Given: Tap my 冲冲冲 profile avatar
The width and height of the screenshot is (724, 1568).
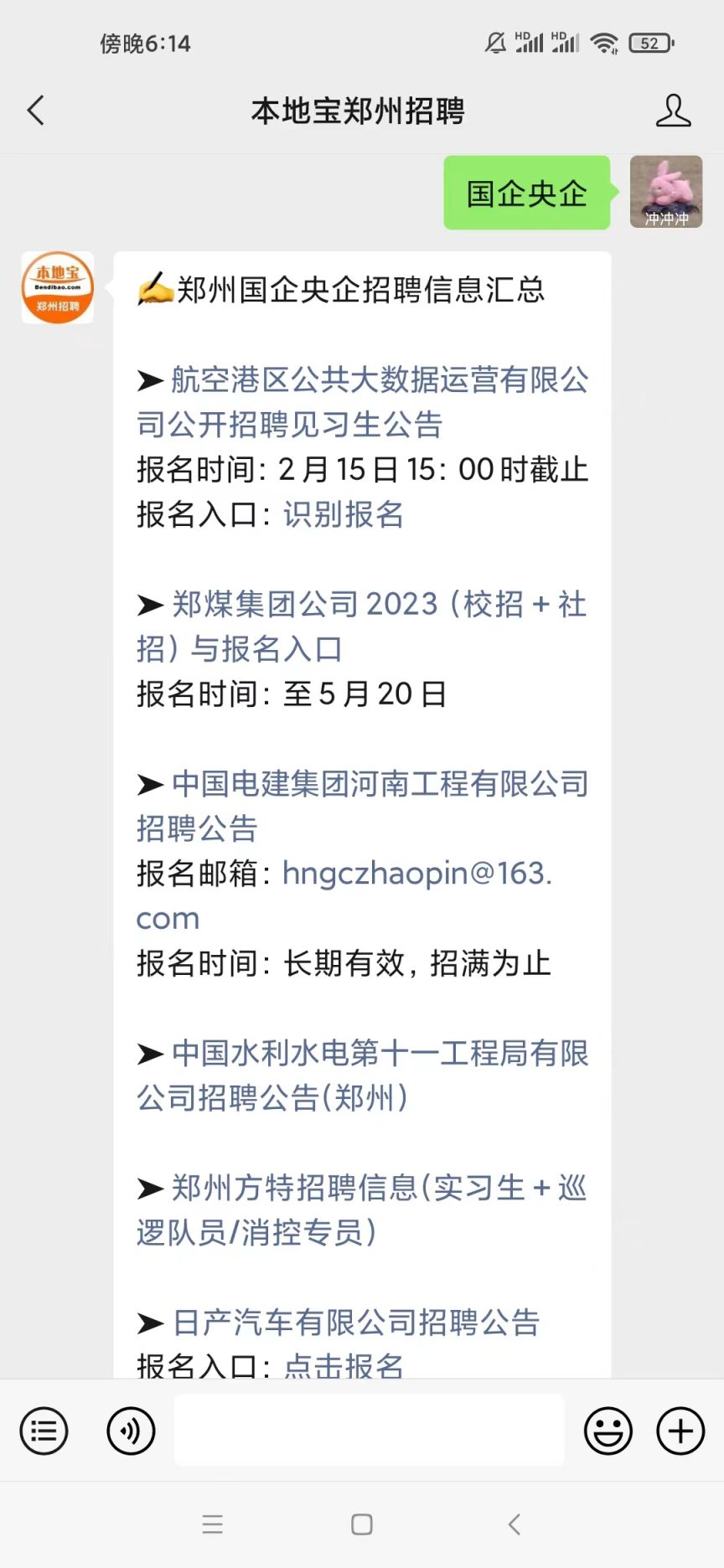Looking at the screenshot, I should pos(665,192).
